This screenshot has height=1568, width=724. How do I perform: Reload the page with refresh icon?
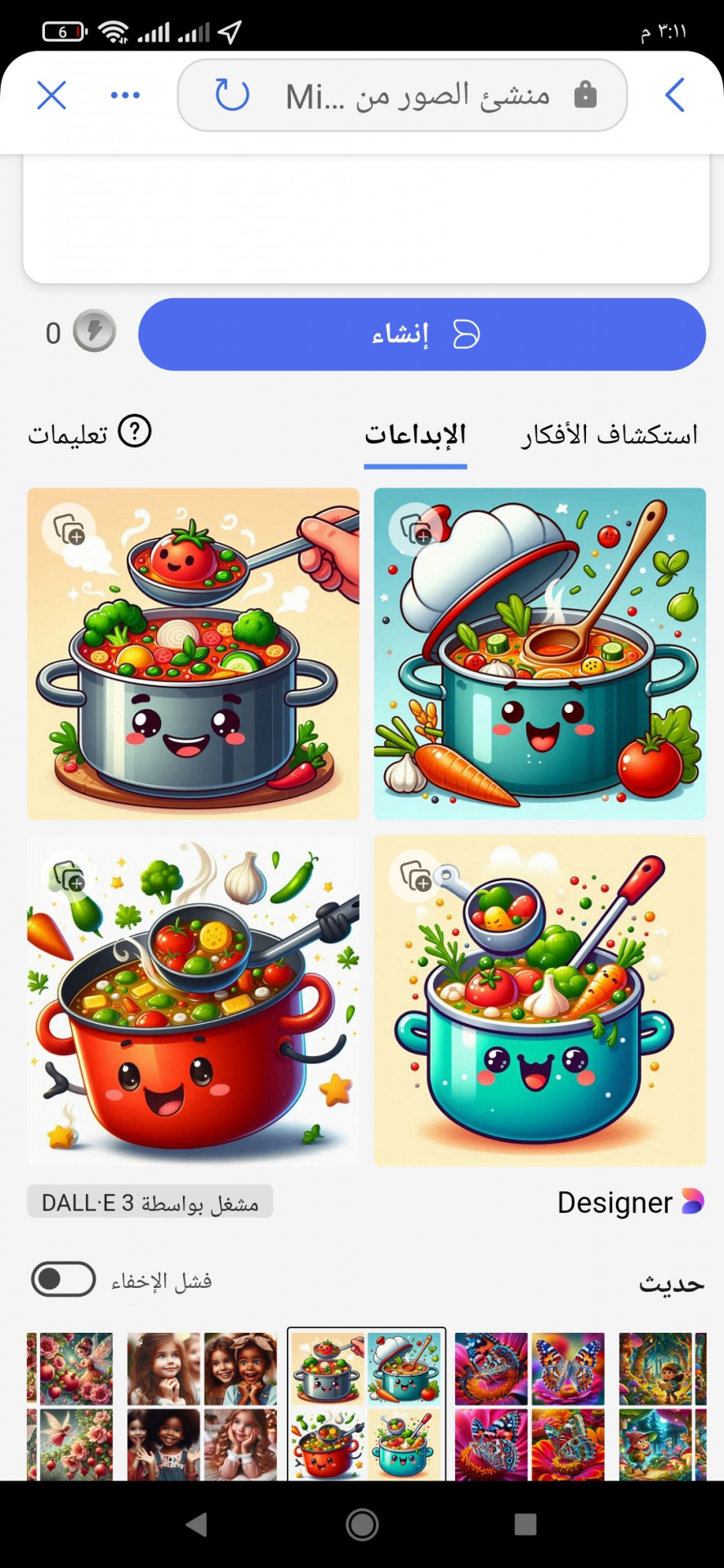click(232, 95)
